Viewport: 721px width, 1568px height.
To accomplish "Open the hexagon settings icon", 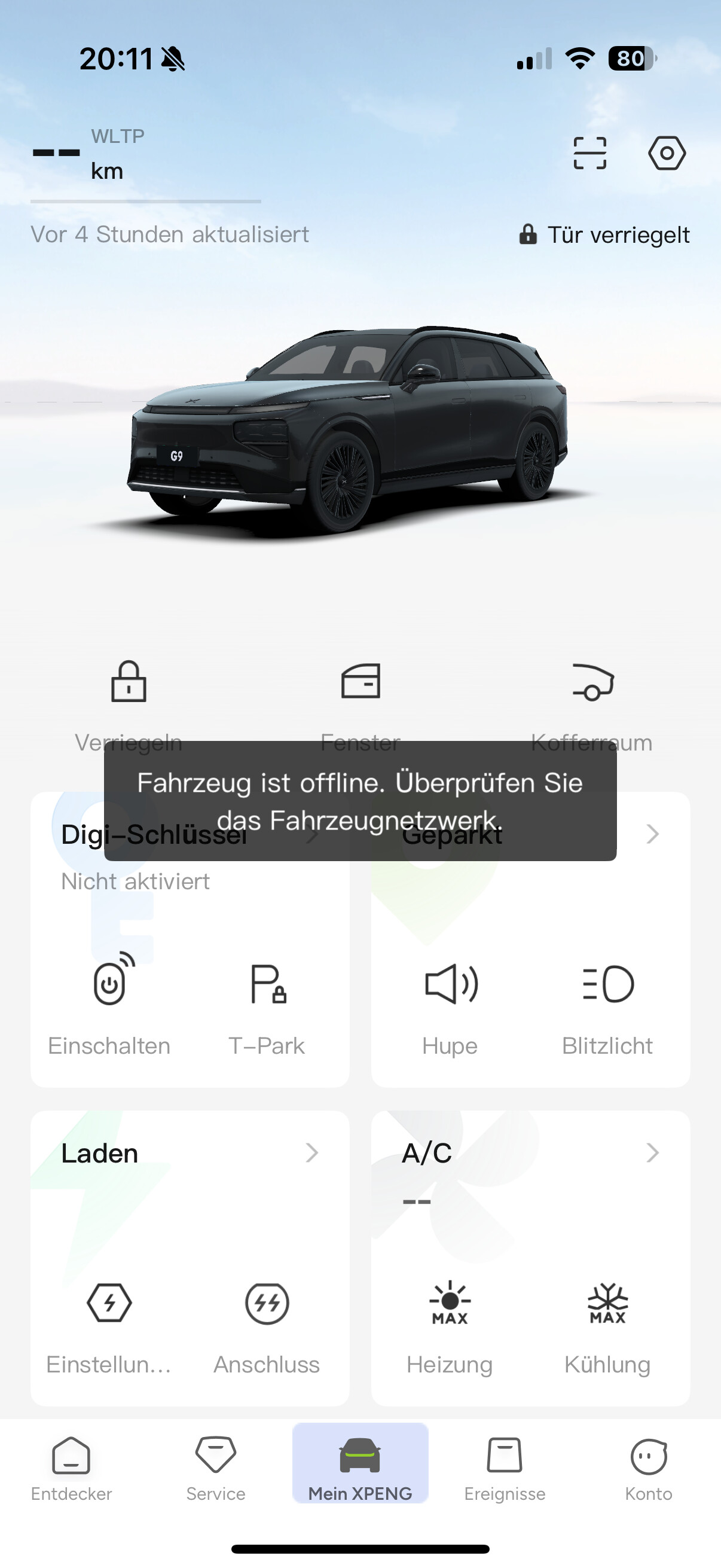I will click(666, 152).
